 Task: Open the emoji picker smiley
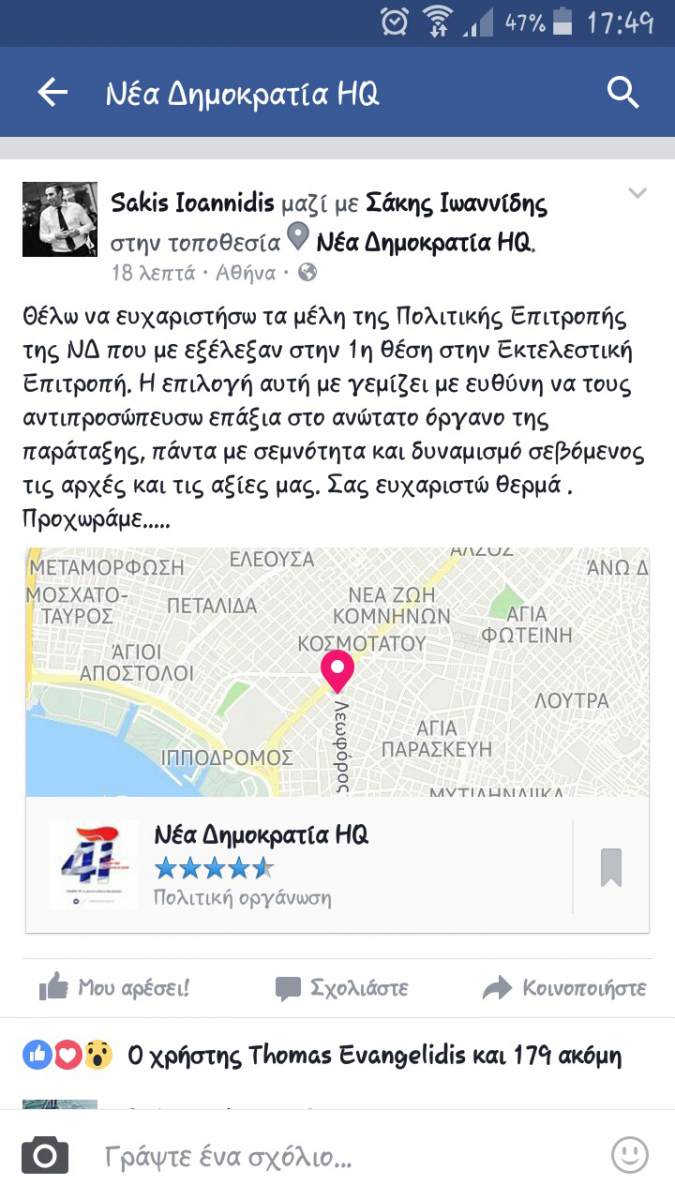click(x=629, y=1156)
